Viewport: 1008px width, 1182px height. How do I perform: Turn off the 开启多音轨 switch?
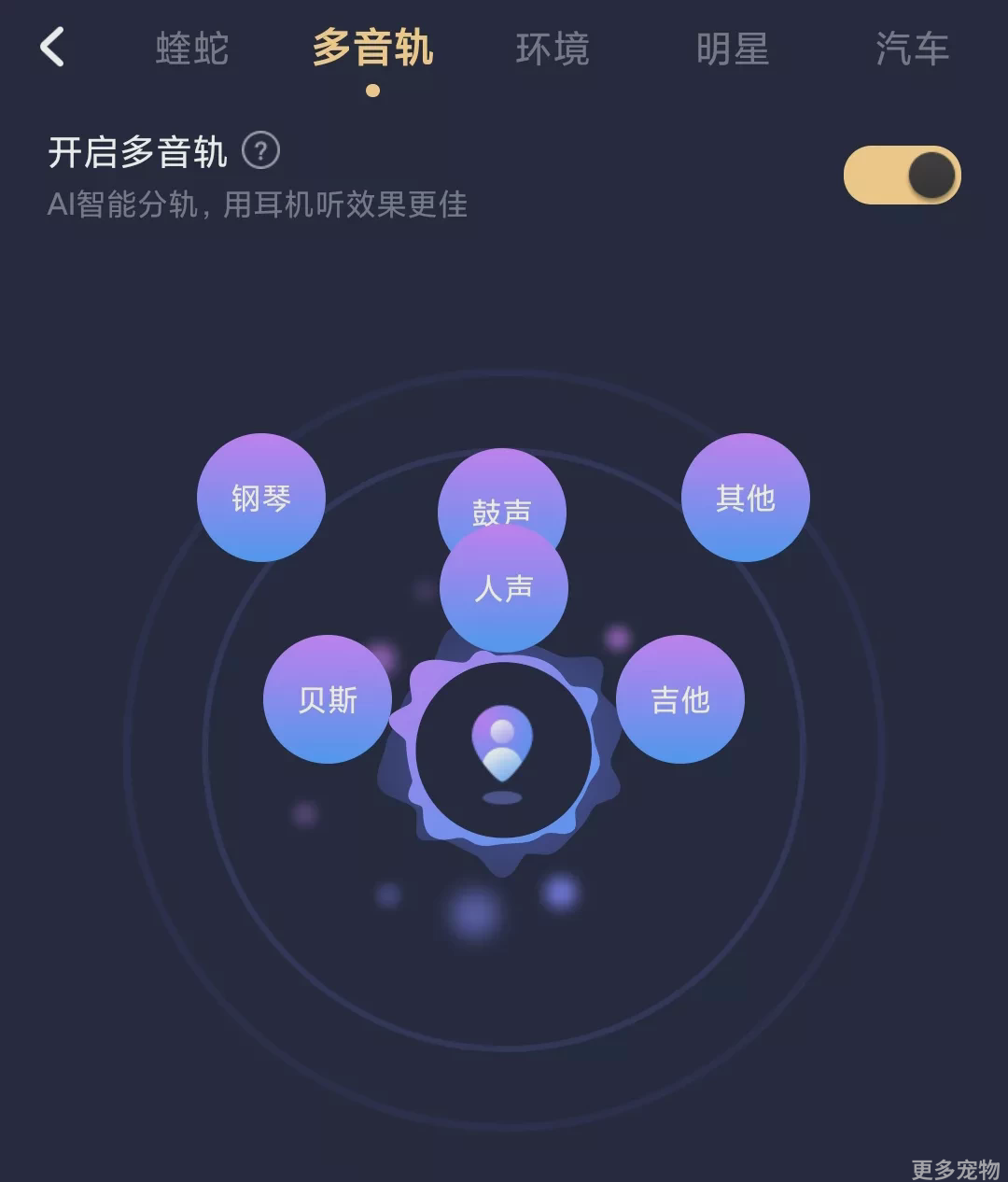coord(902,175)
